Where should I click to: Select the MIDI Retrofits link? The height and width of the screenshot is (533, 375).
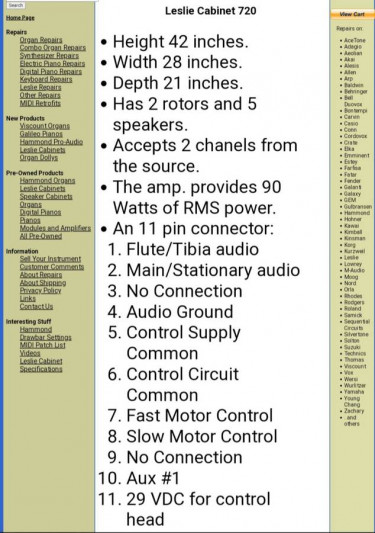[x=40, y=103]
